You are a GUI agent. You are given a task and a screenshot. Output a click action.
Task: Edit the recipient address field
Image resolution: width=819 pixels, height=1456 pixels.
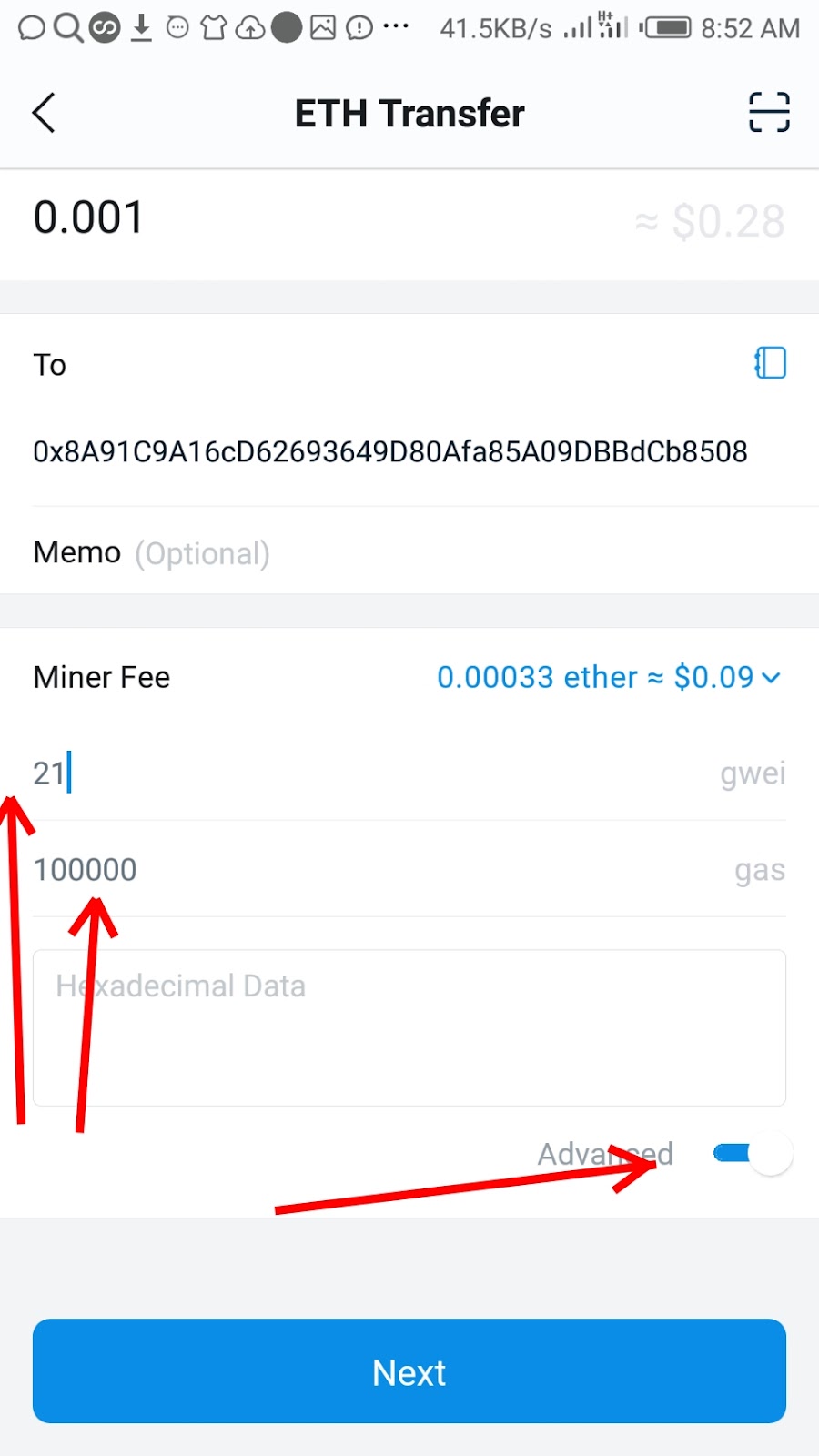(x=389, y=451)
